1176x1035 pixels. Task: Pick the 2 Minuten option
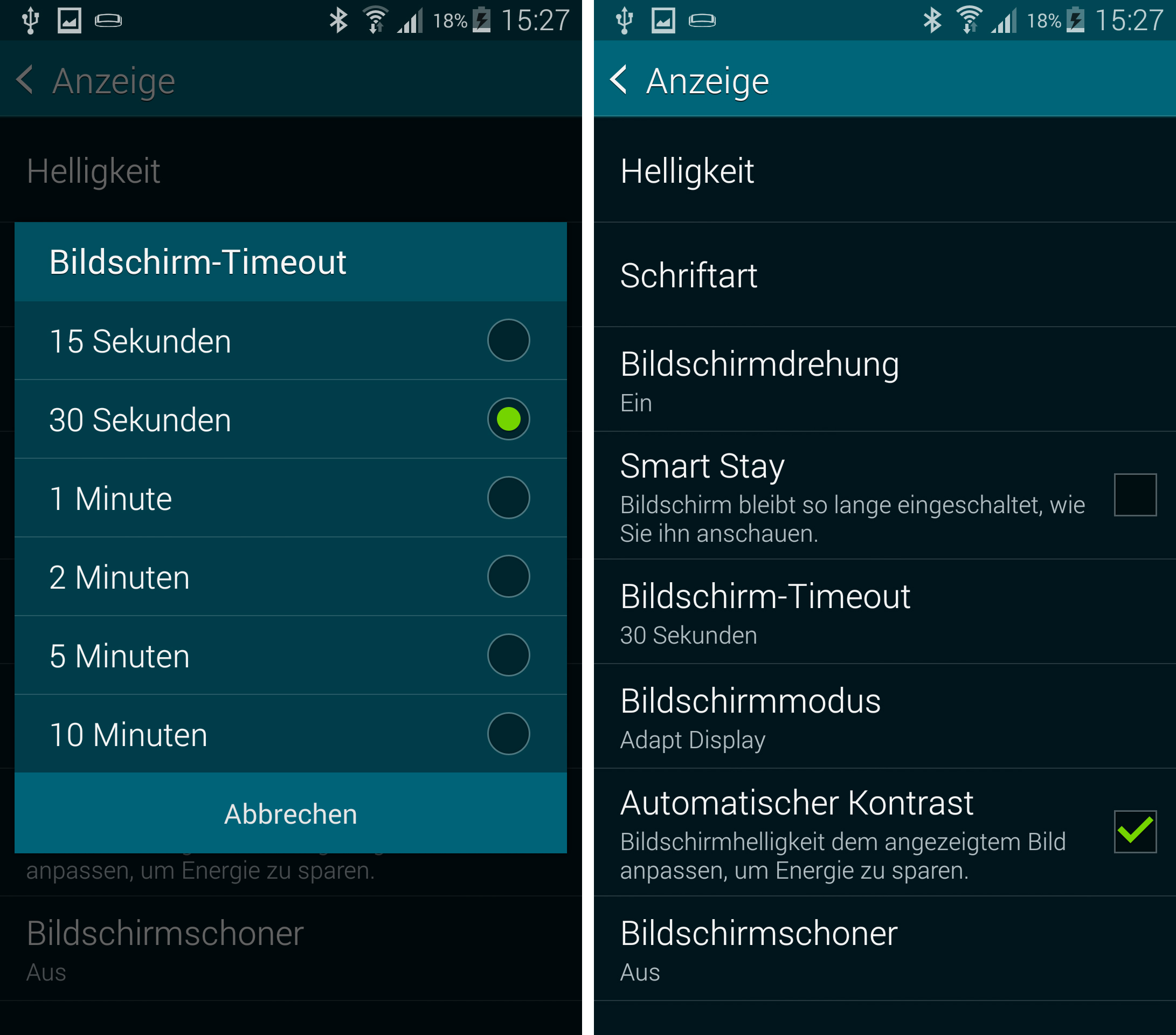pyautogui.click(x=290, y=577)
